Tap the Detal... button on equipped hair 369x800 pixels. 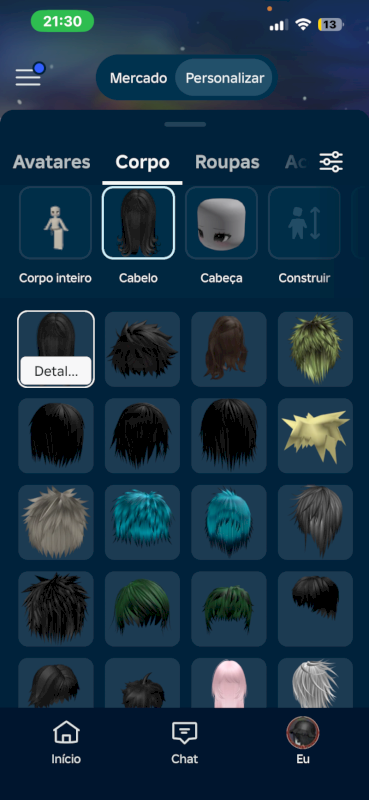pos(56,371)
